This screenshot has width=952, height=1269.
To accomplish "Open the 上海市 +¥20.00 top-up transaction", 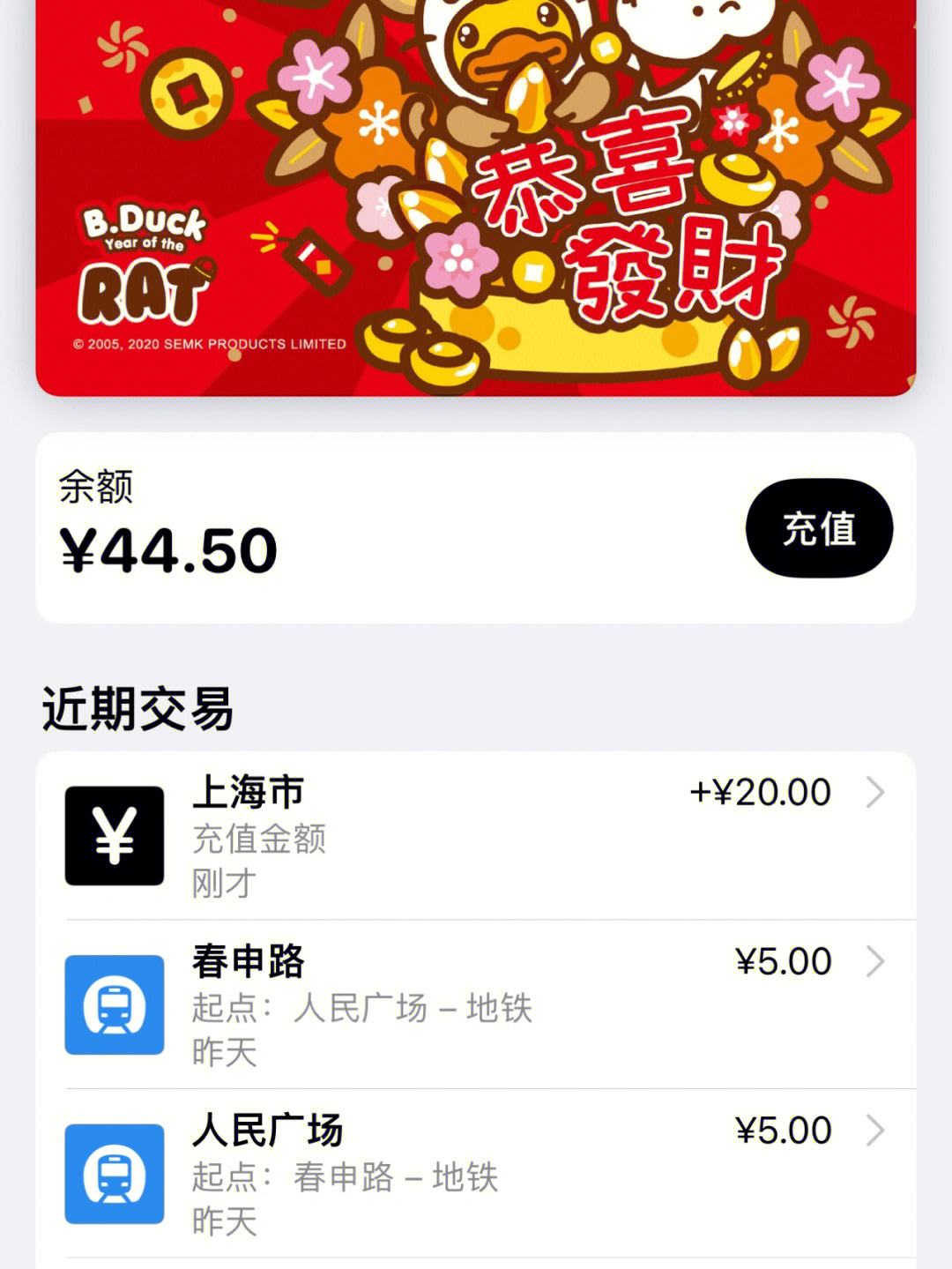I will tap(476, 835).
